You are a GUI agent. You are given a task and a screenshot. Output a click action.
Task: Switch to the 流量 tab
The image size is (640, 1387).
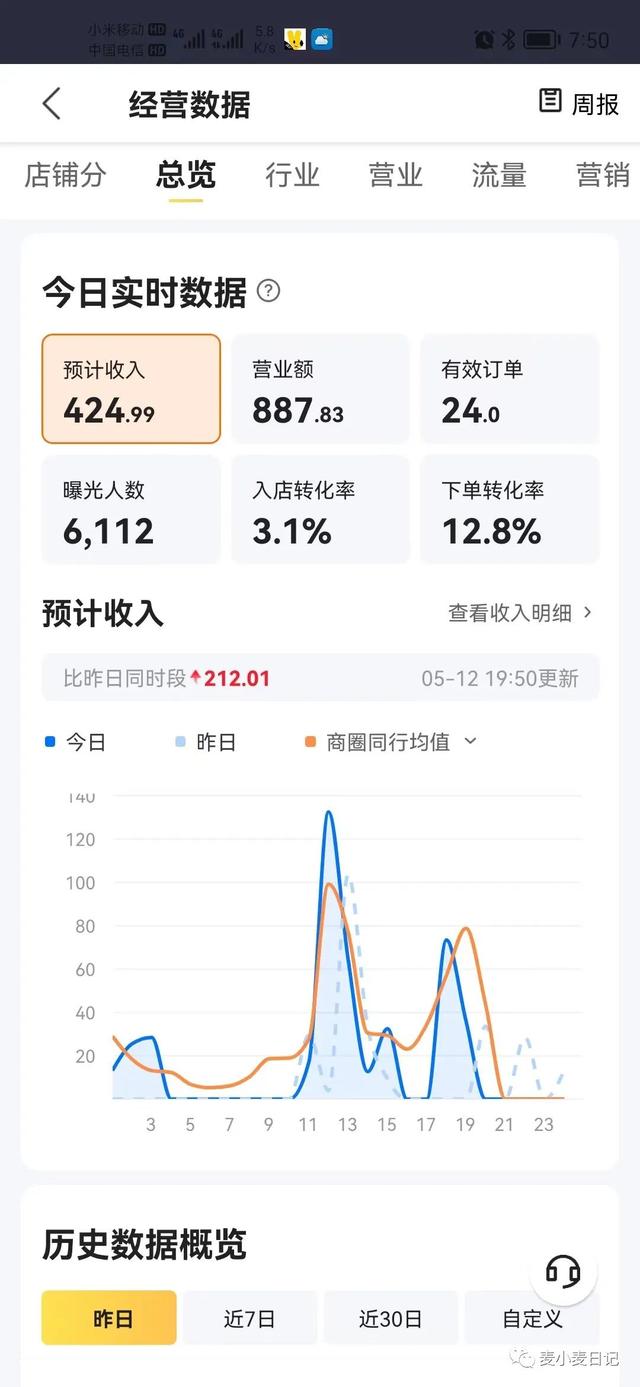[x=499, y=175]
